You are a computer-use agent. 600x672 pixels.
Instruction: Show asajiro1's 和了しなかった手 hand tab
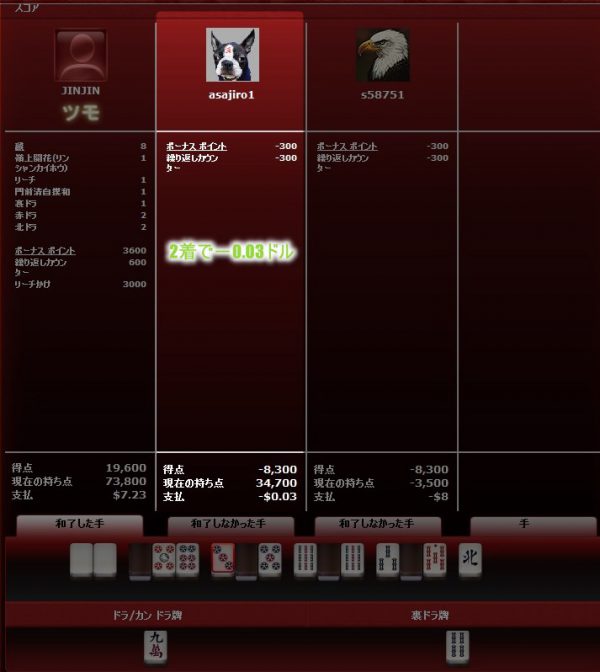pyautogui.click(x=231, y=524)
